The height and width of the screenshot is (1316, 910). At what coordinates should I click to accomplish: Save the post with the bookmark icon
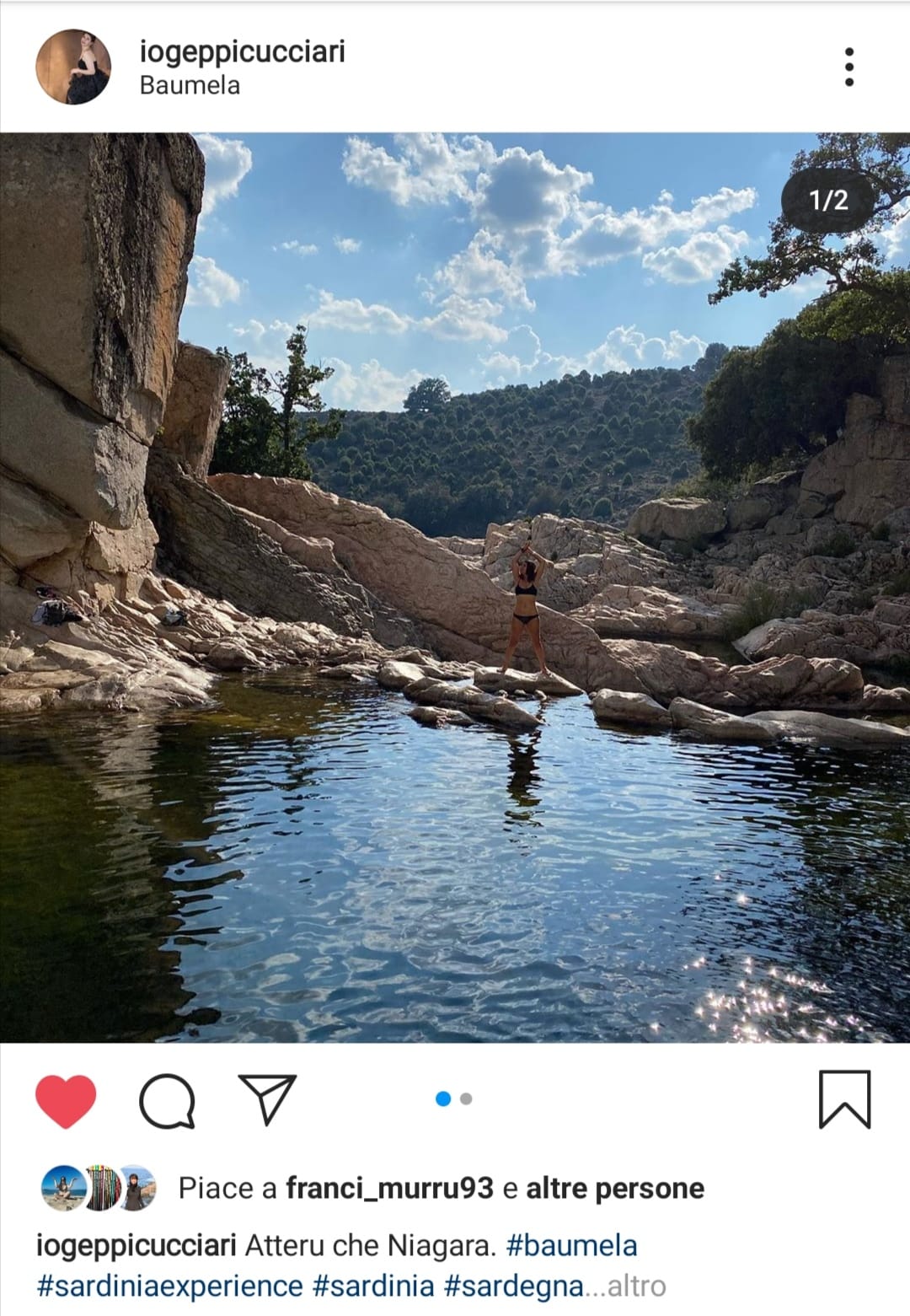(844, 1099)
